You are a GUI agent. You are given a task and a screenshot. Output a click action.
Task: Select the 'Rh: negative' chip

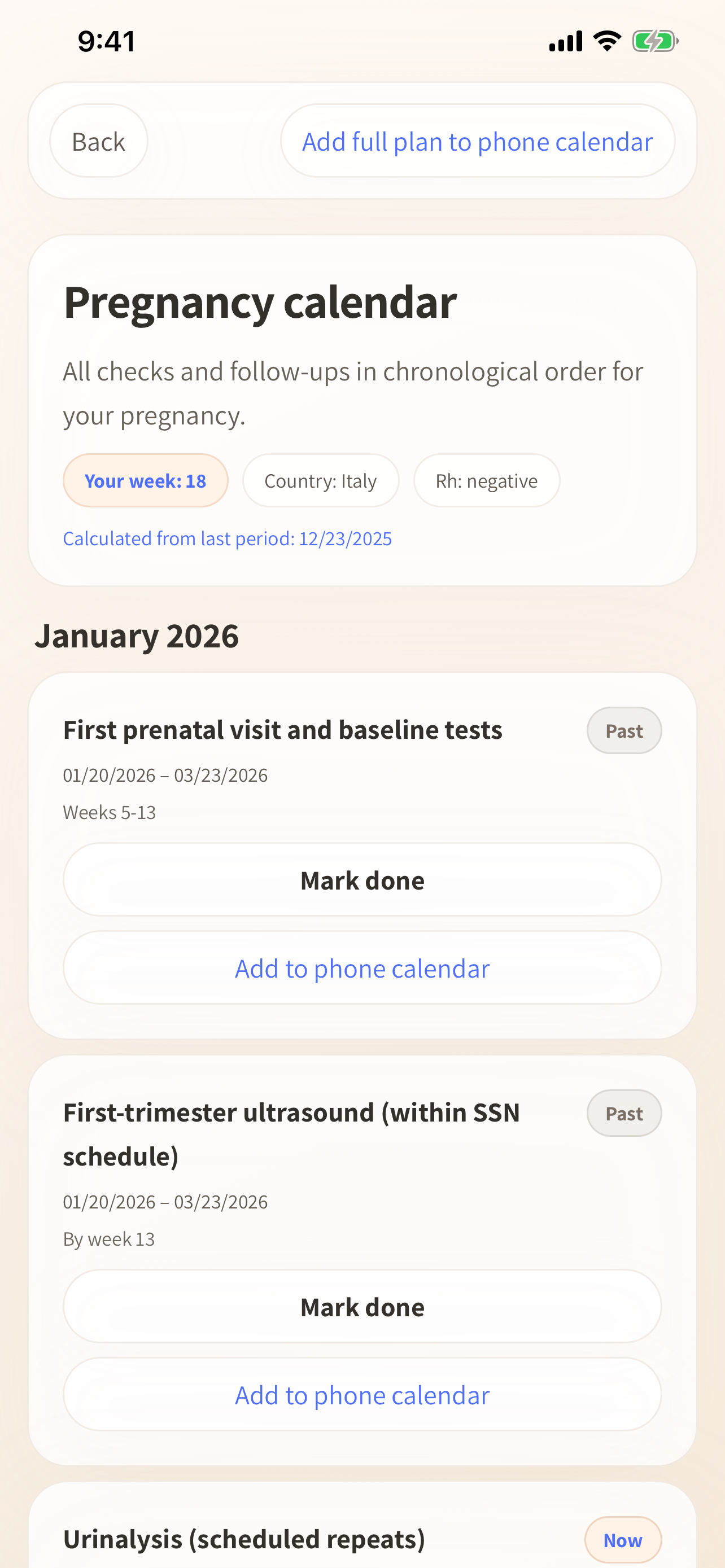486,480
